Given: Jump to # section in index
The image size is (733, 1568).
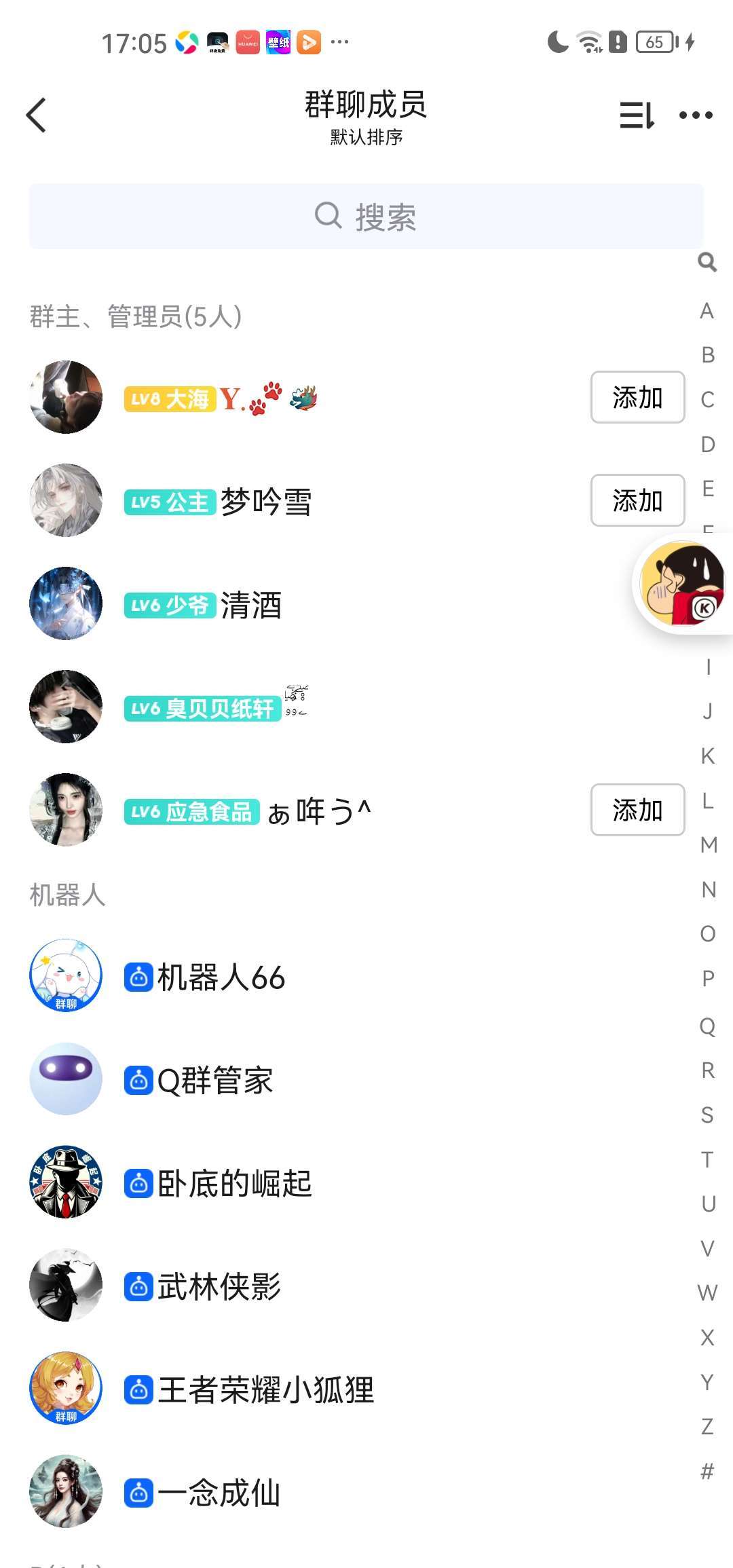Looking at the screenshot, I should click(x=708, y=1471).
